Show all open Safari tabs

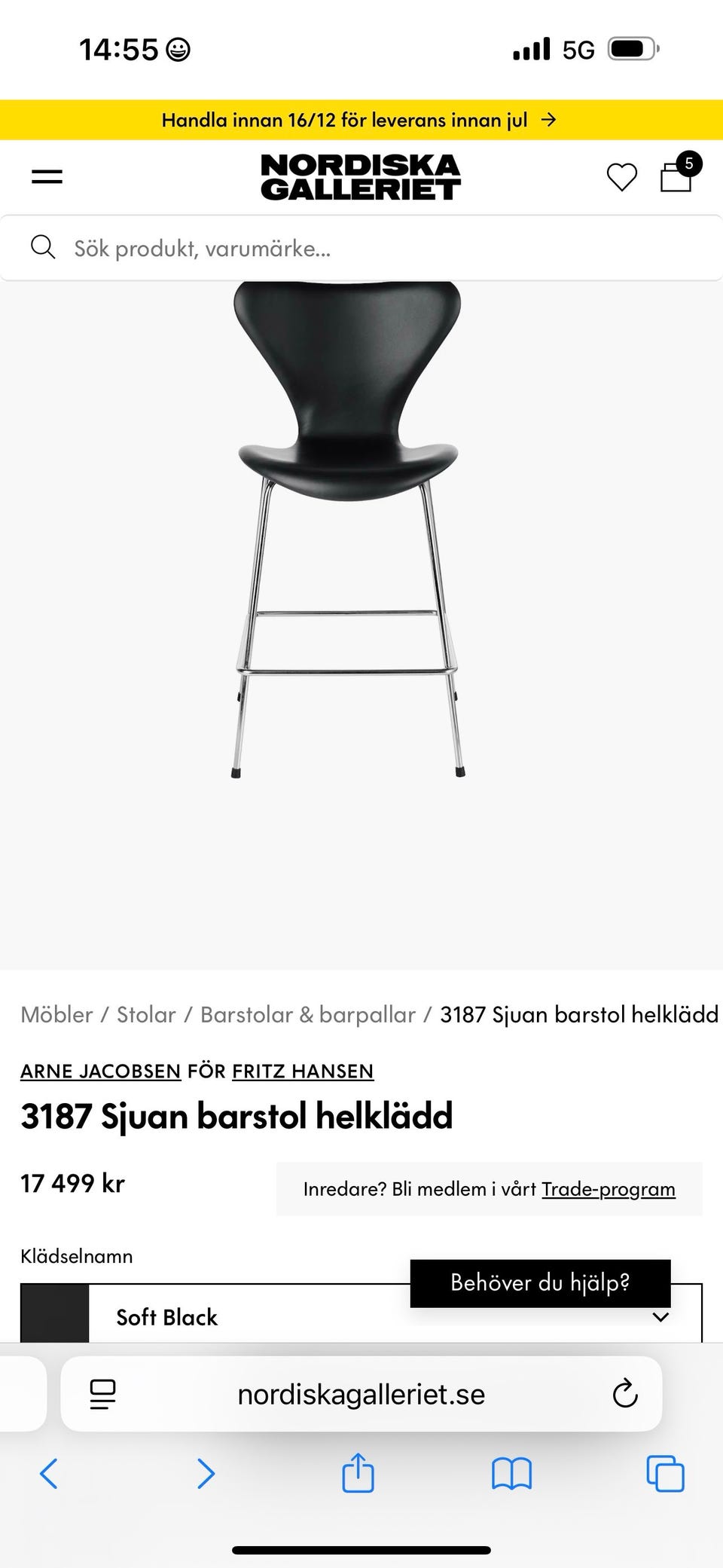[664, 1475]
